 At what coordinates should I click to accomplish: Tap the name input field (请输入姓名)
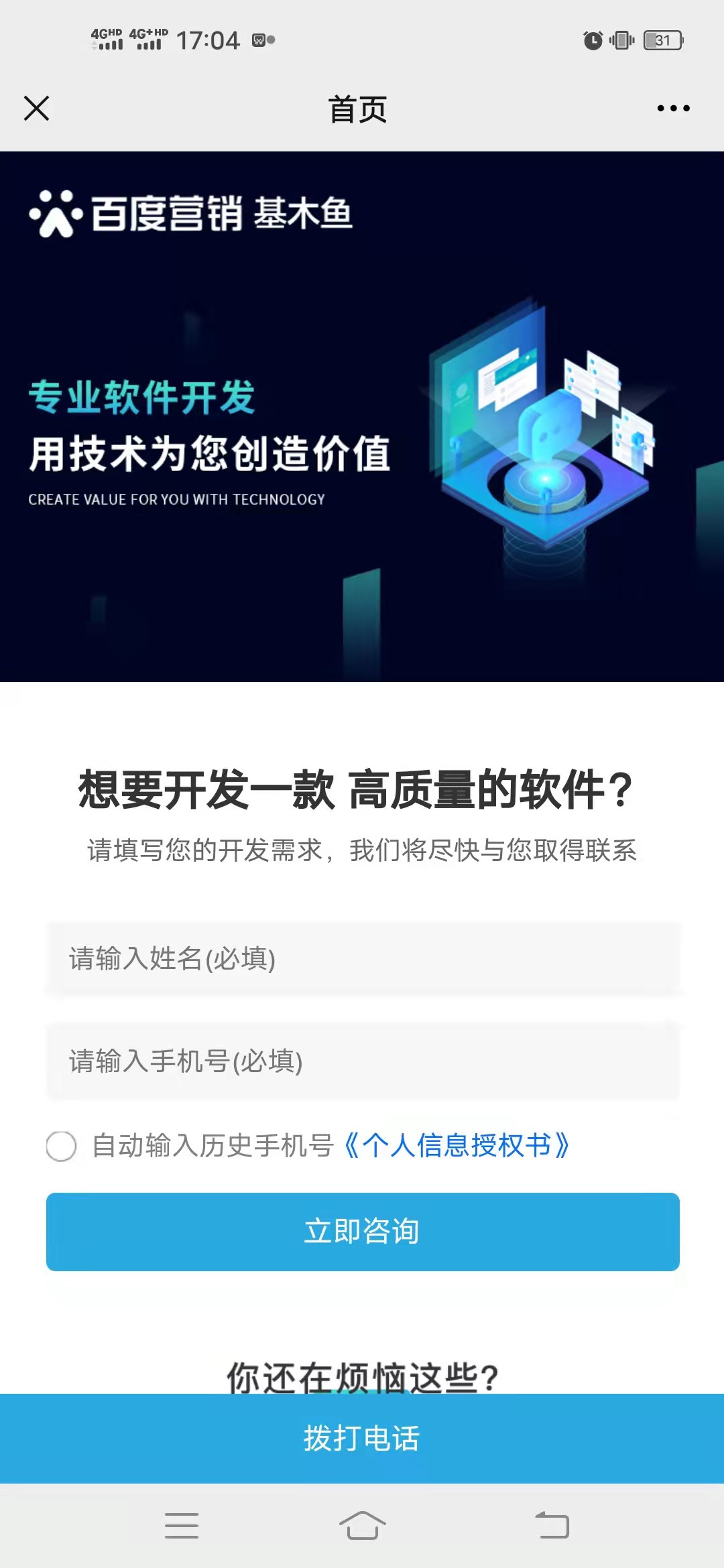(363, 959)
